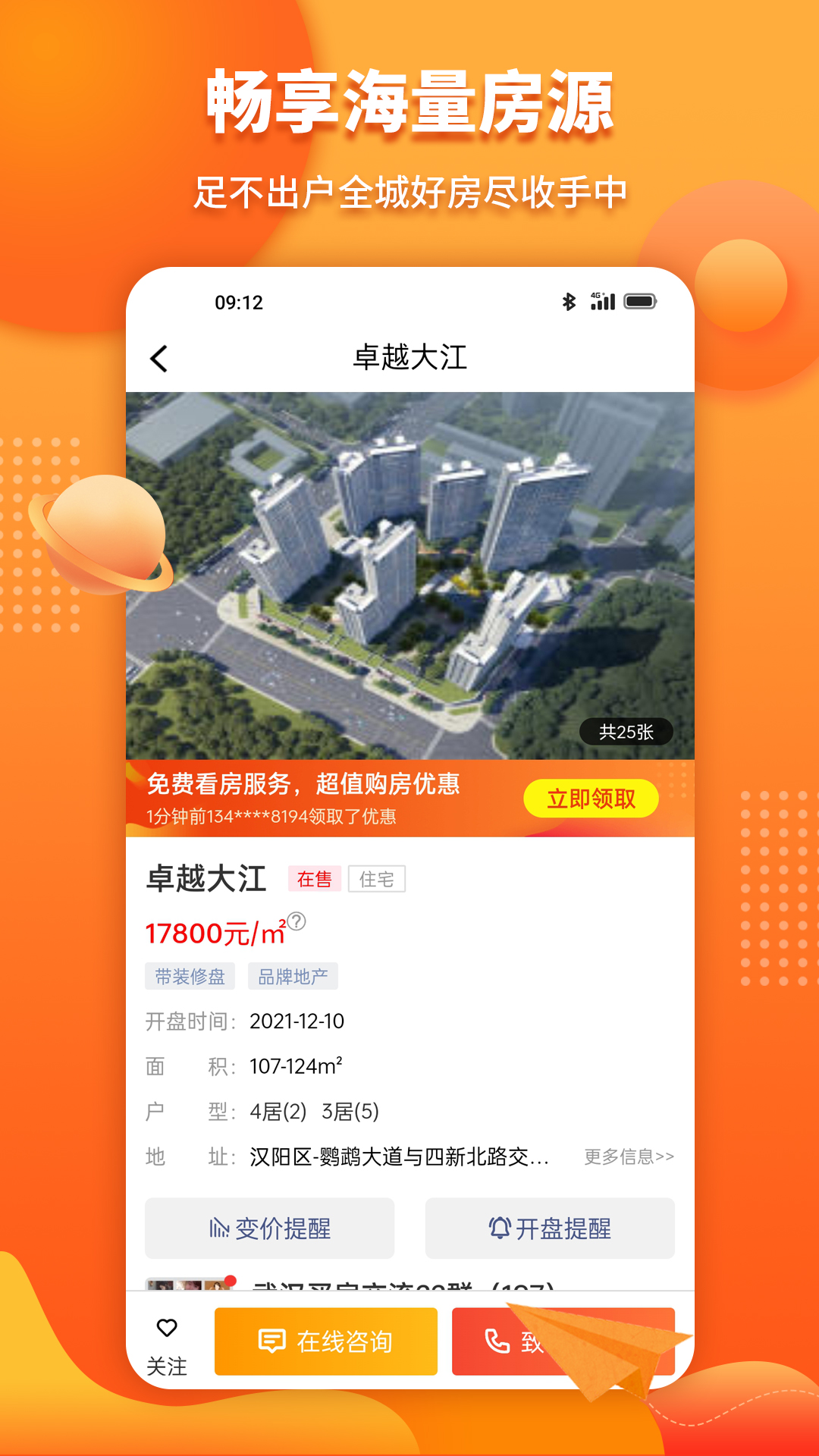819x1456 pixels.
Task: Tap the phone icon on the red call button
Action: click(497, 1341)
